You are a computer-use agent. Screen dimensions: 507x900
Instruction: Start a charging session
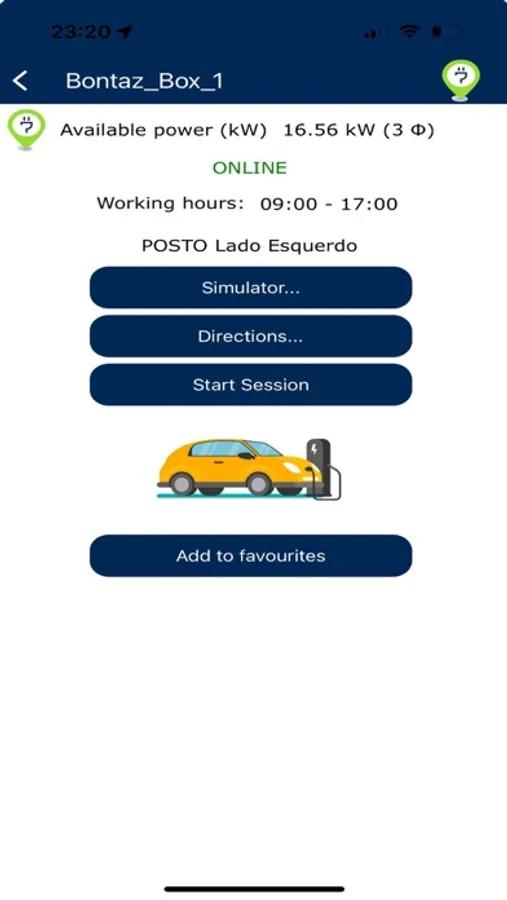pos(251,385)
